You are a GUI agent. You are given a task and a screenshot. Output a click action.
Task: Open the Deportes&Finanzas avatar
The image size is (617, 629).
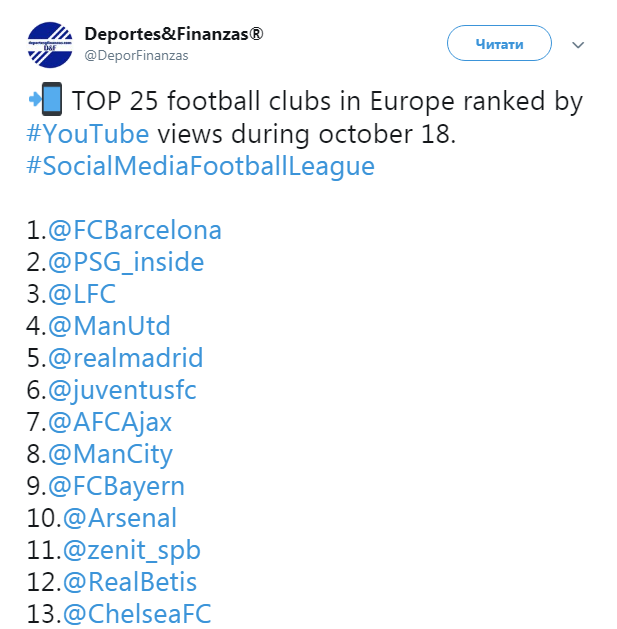tap(50, 44)
